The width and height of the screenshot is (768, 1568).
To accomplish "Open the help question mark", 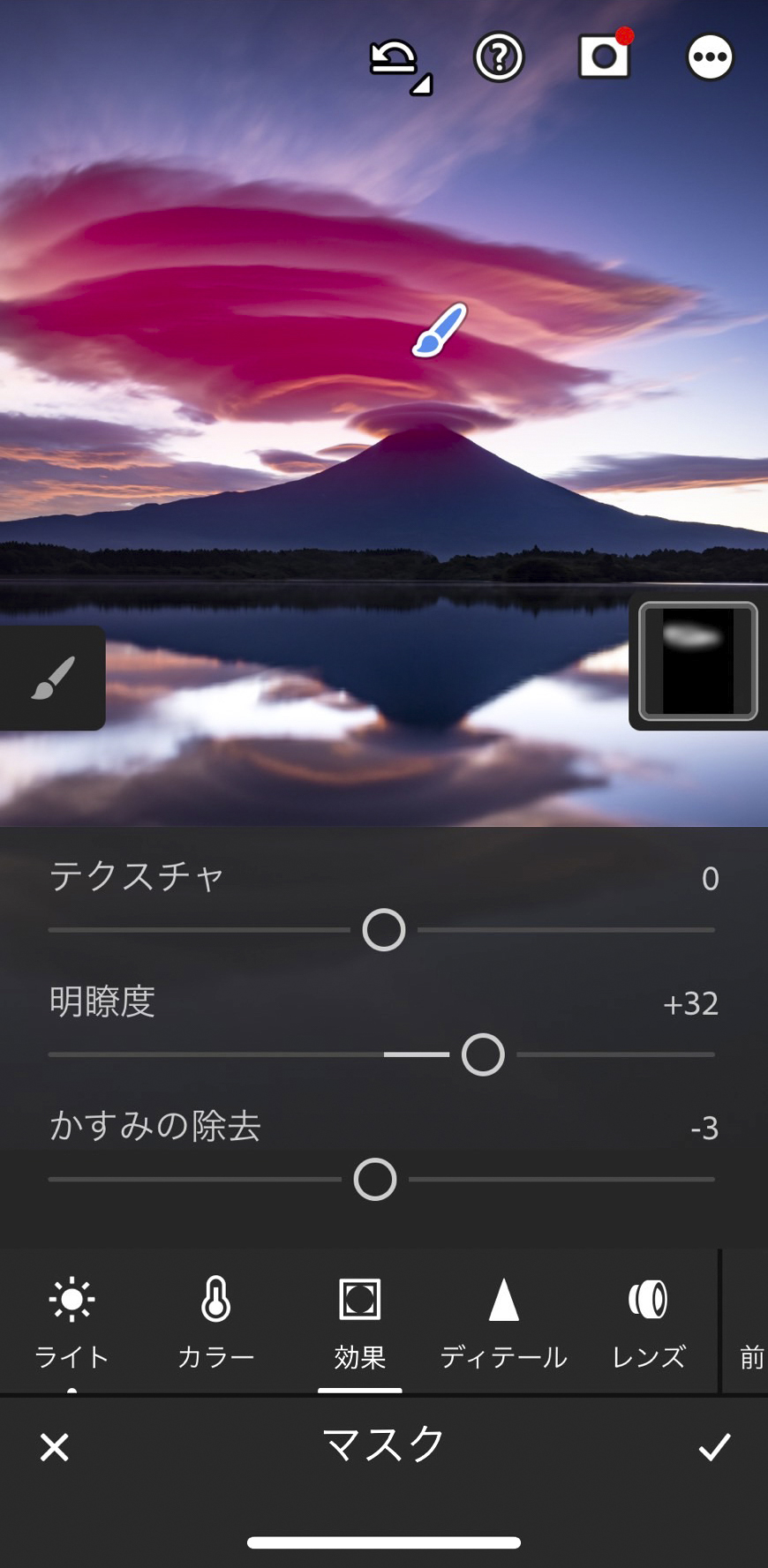I will click(x=499, y=58).
